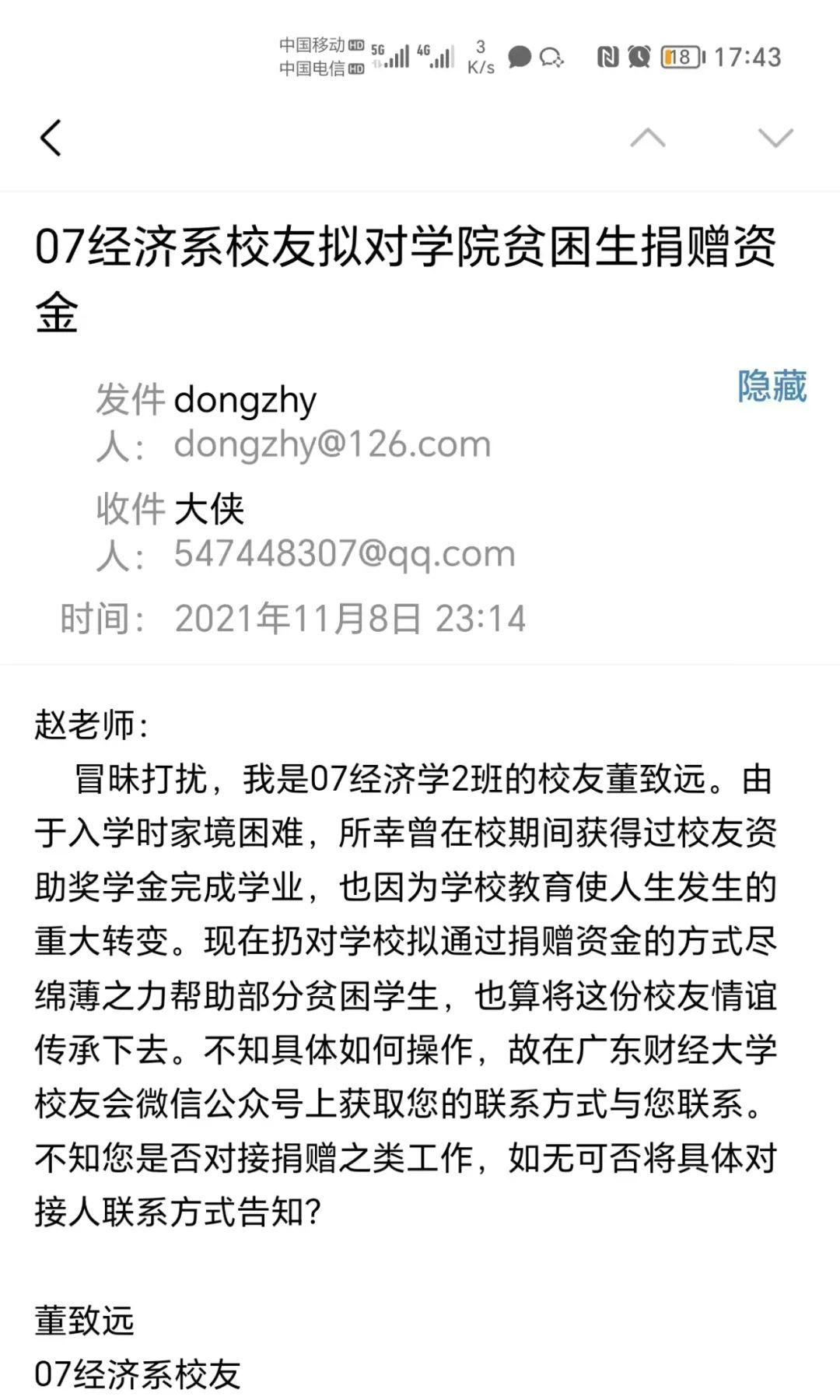The width and height of the screenshot is (840, 1400).
Task: Go back to the inbox
Action: click(x=51, y=139)
